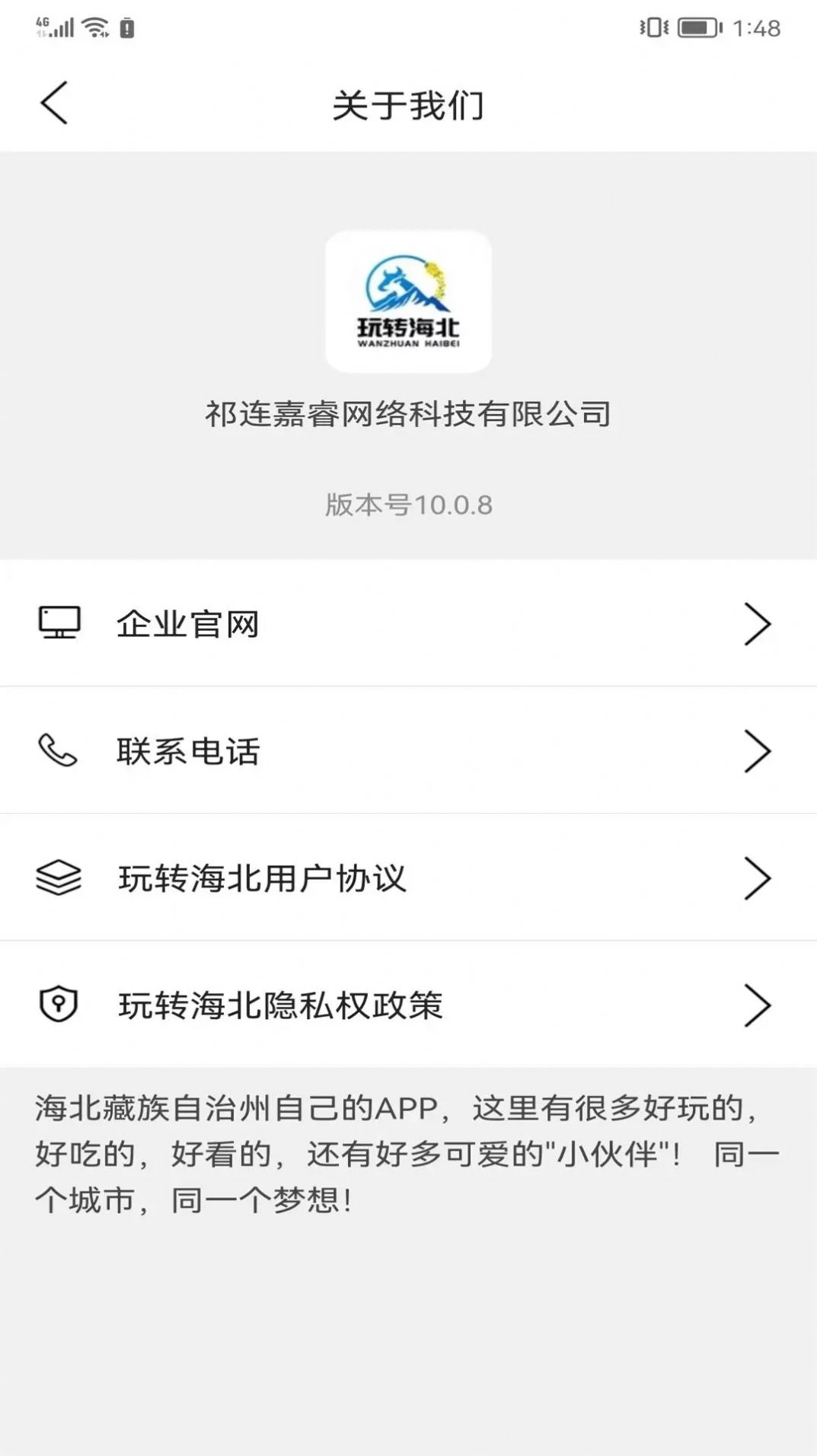This screenshot has width=817, height=1456.
Task: Tap the version number 版本号10.0.8
Action: 408,504
